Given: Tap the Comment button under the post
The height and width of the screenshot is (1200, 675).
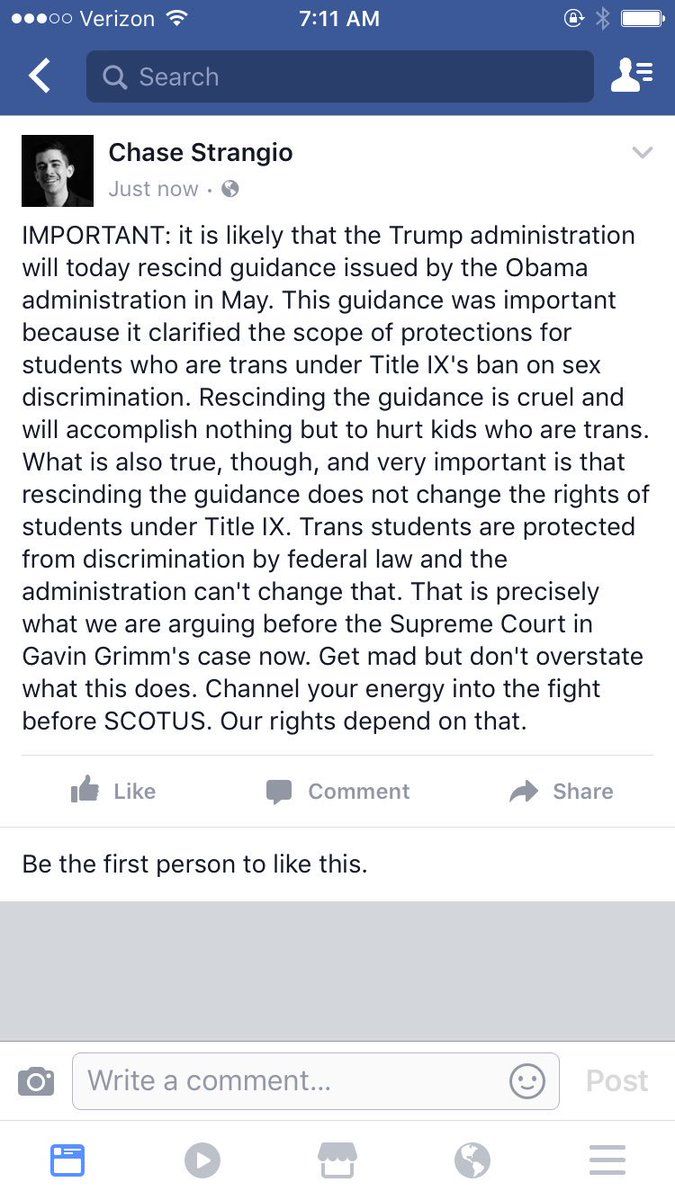Looking at the screenshot, I should (x=338, y=791).
